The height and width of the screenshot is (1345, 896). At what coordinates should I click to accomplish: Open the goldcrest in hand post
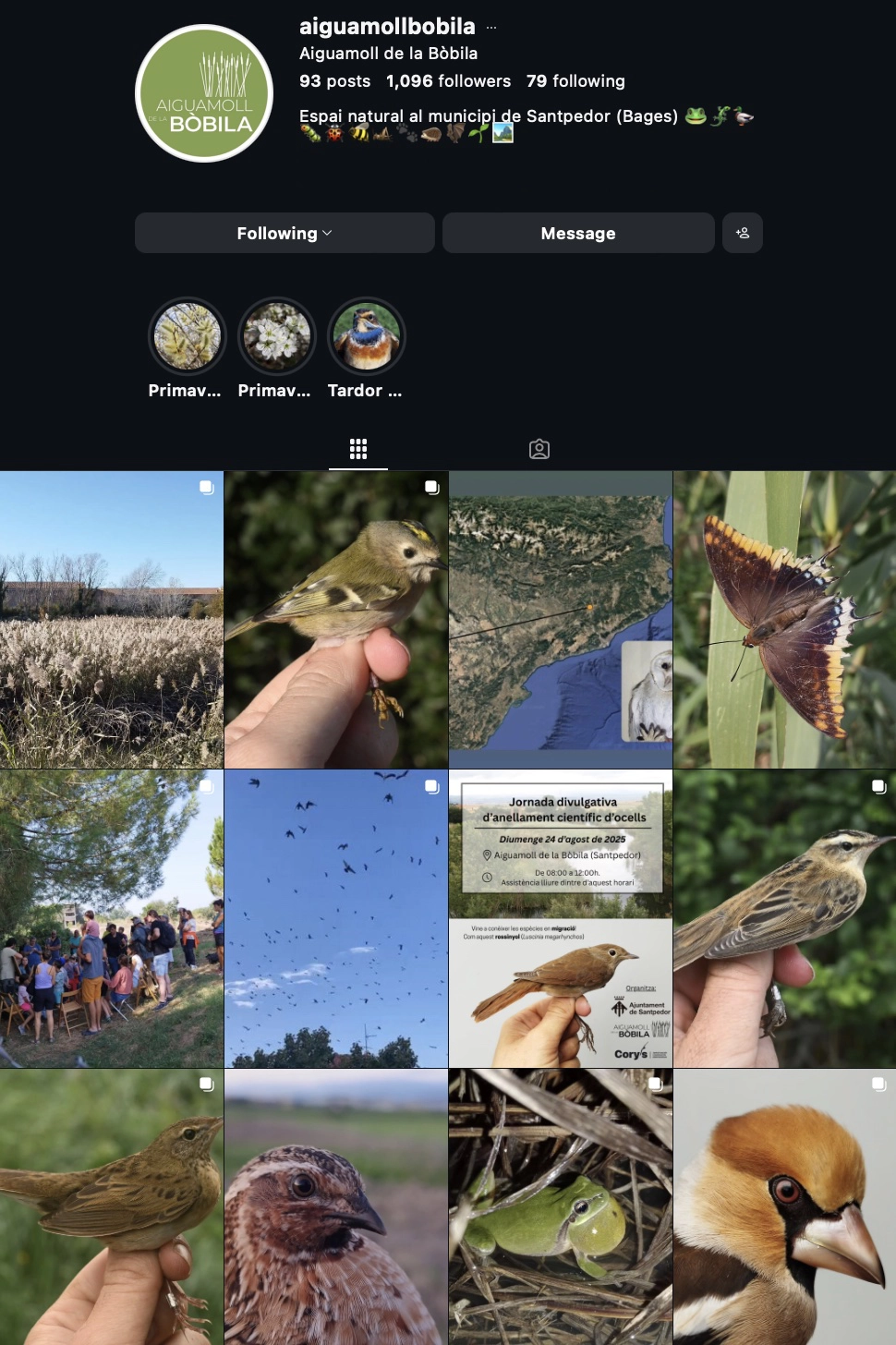(x=336, y=620)
